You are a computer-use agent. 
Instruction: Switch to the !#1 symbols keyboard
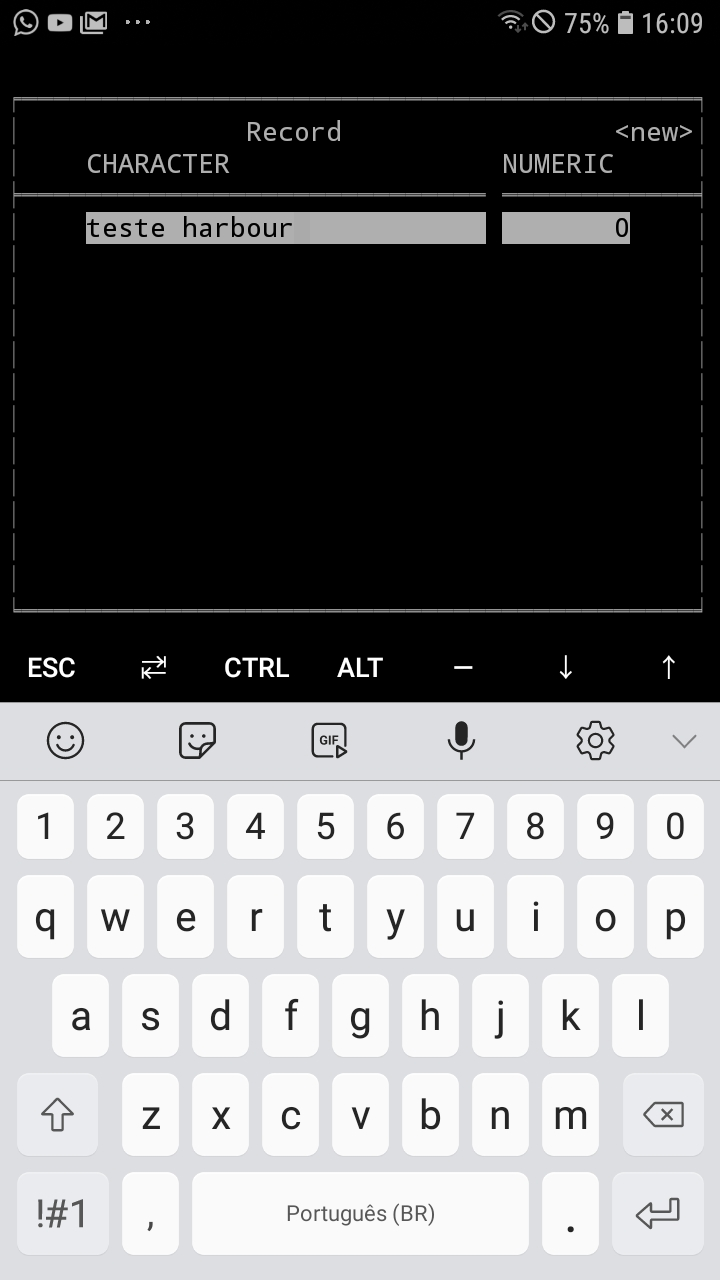62,1214
